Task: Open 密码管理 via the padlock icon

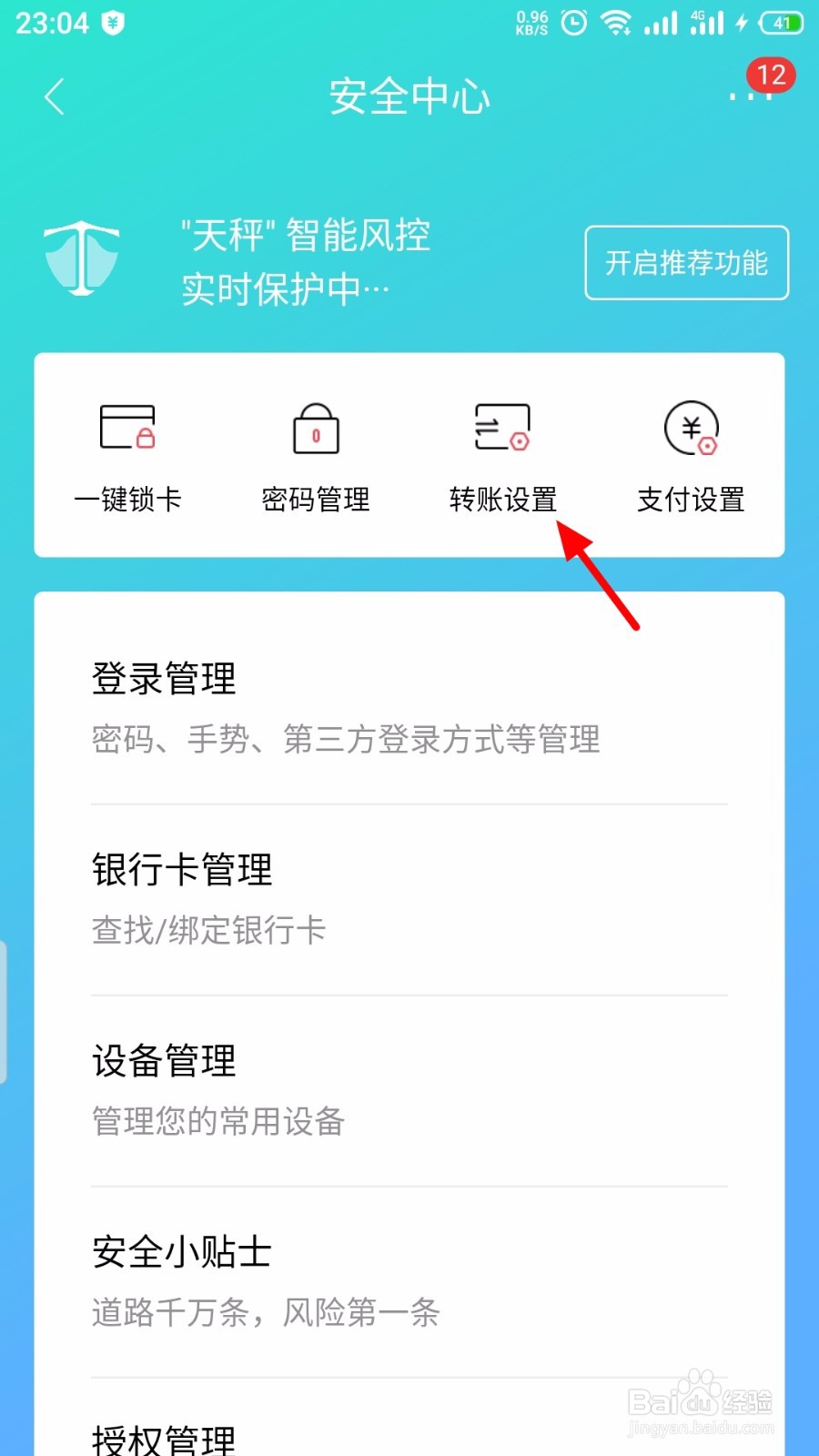Action: [315, 430]
